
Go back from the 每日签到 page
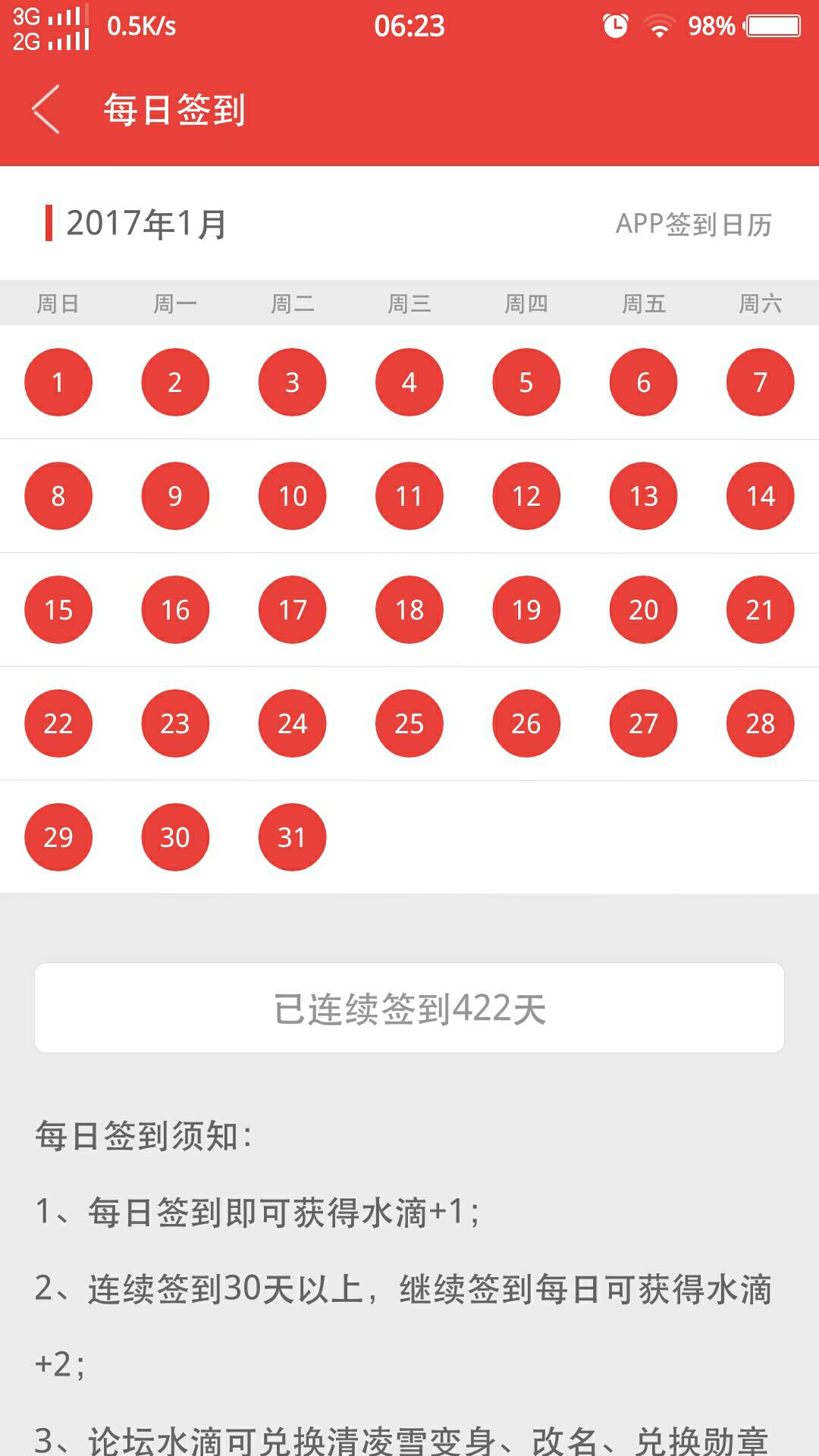point(45,110)
